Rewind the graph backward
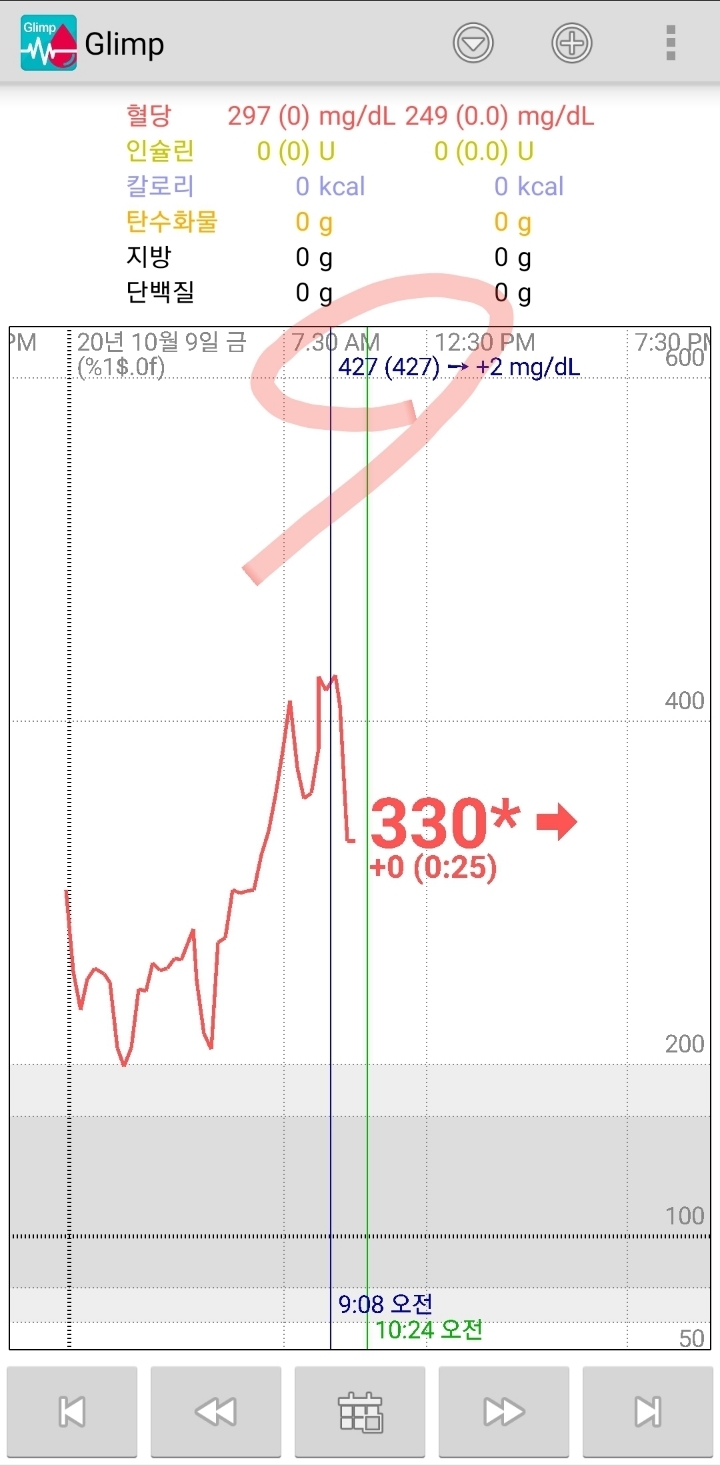 point(216,1411)
